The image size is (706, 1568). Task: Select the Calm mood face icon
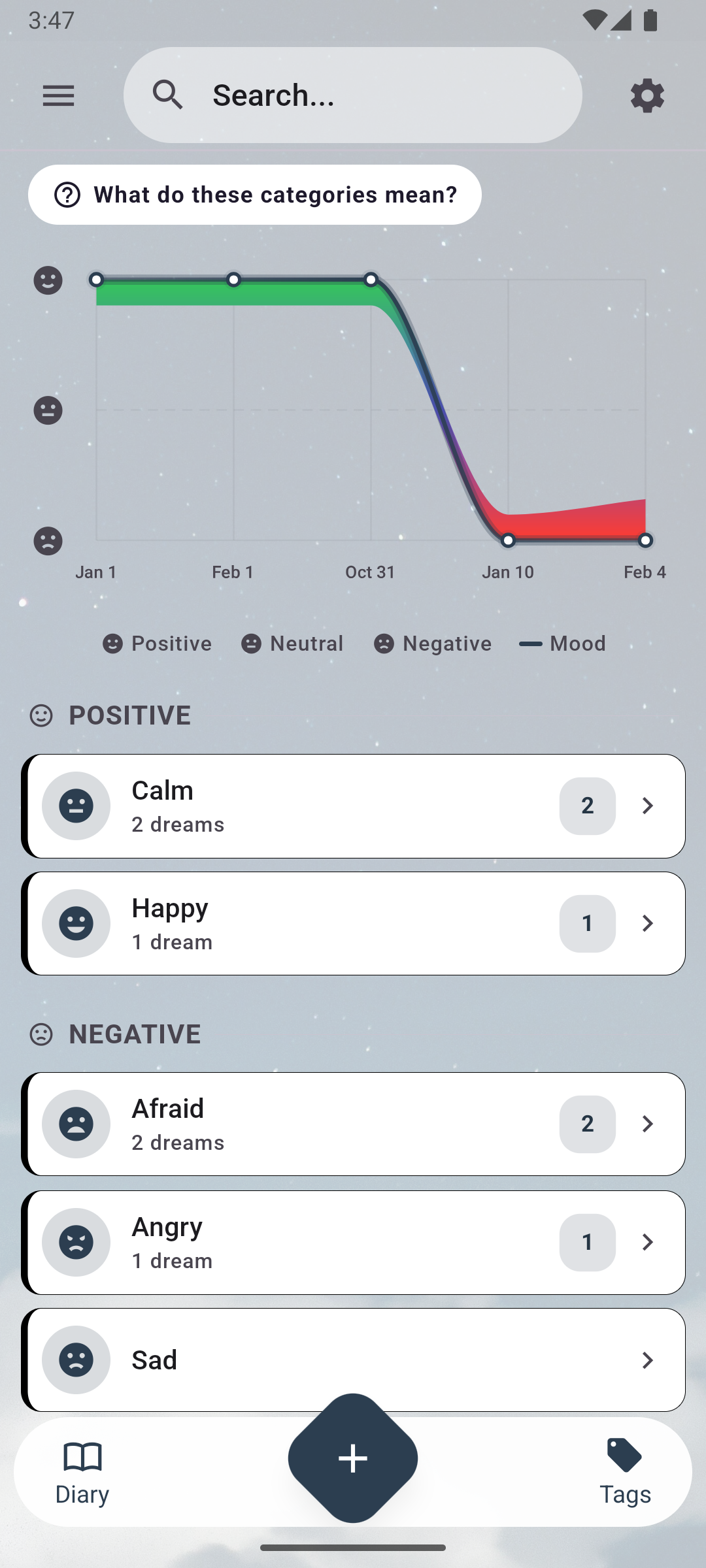(76, 806)
